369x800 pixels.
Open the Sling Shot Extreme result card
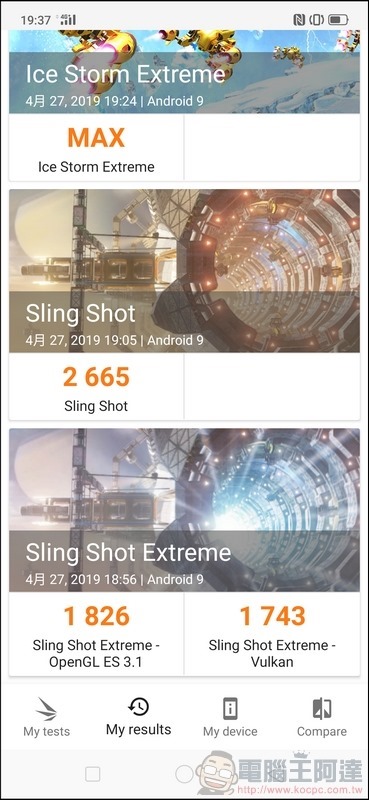(x=184, y=552)
